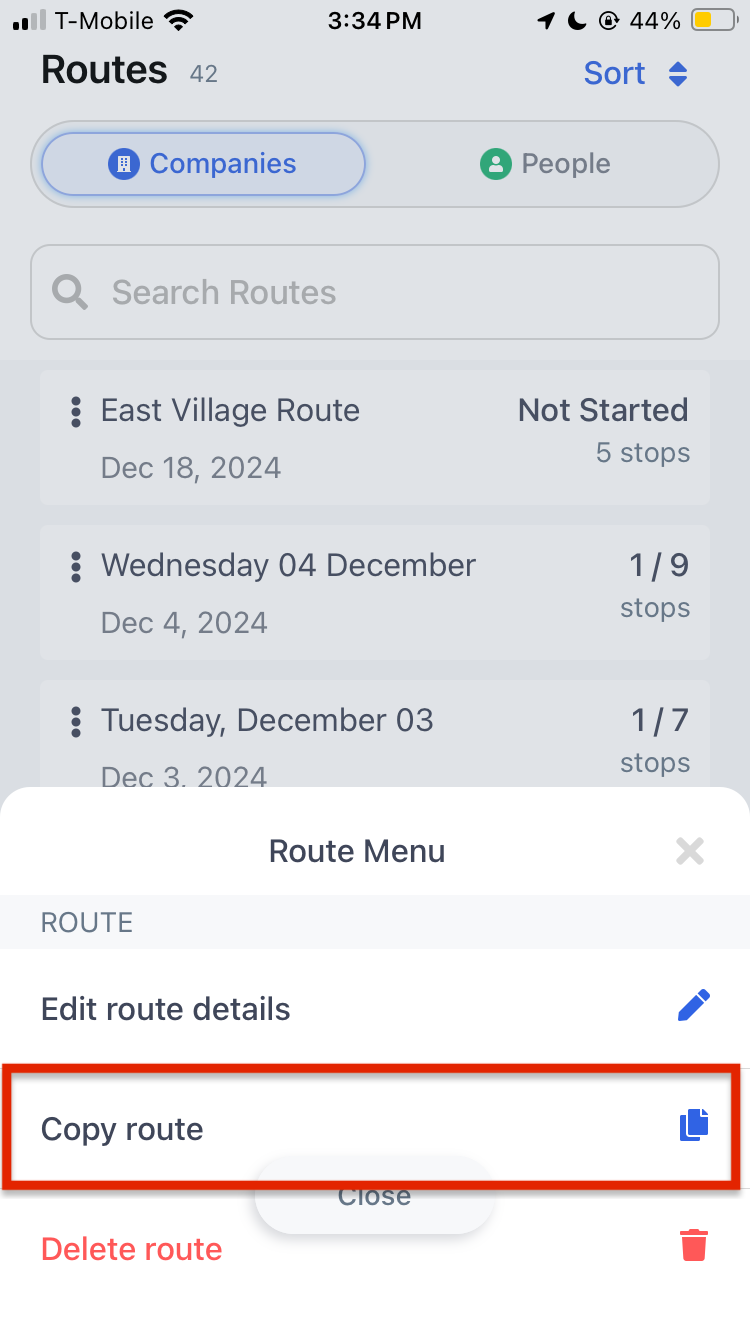
Task: Switch to the People segment
Action: pos(546,164)
